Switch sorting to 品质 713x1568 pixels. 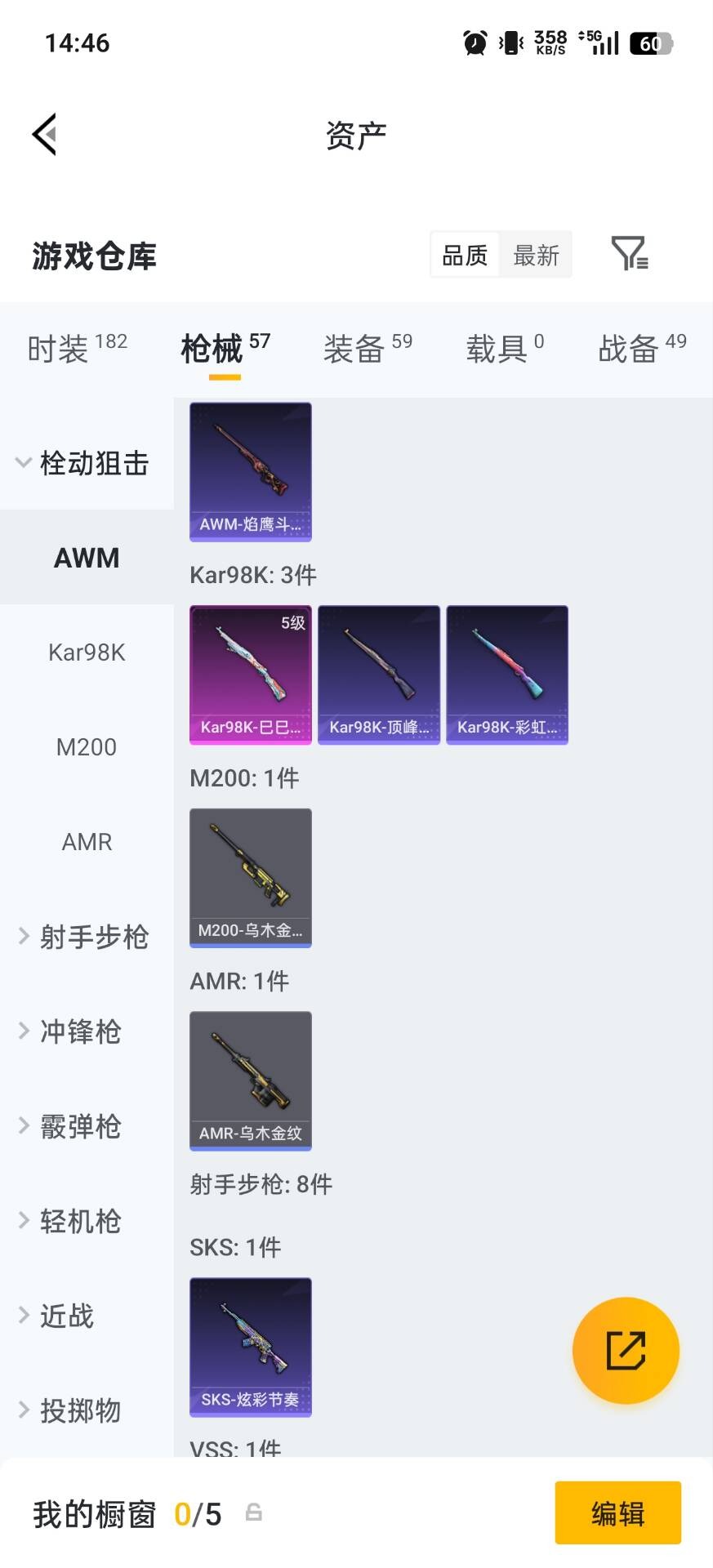463,255
